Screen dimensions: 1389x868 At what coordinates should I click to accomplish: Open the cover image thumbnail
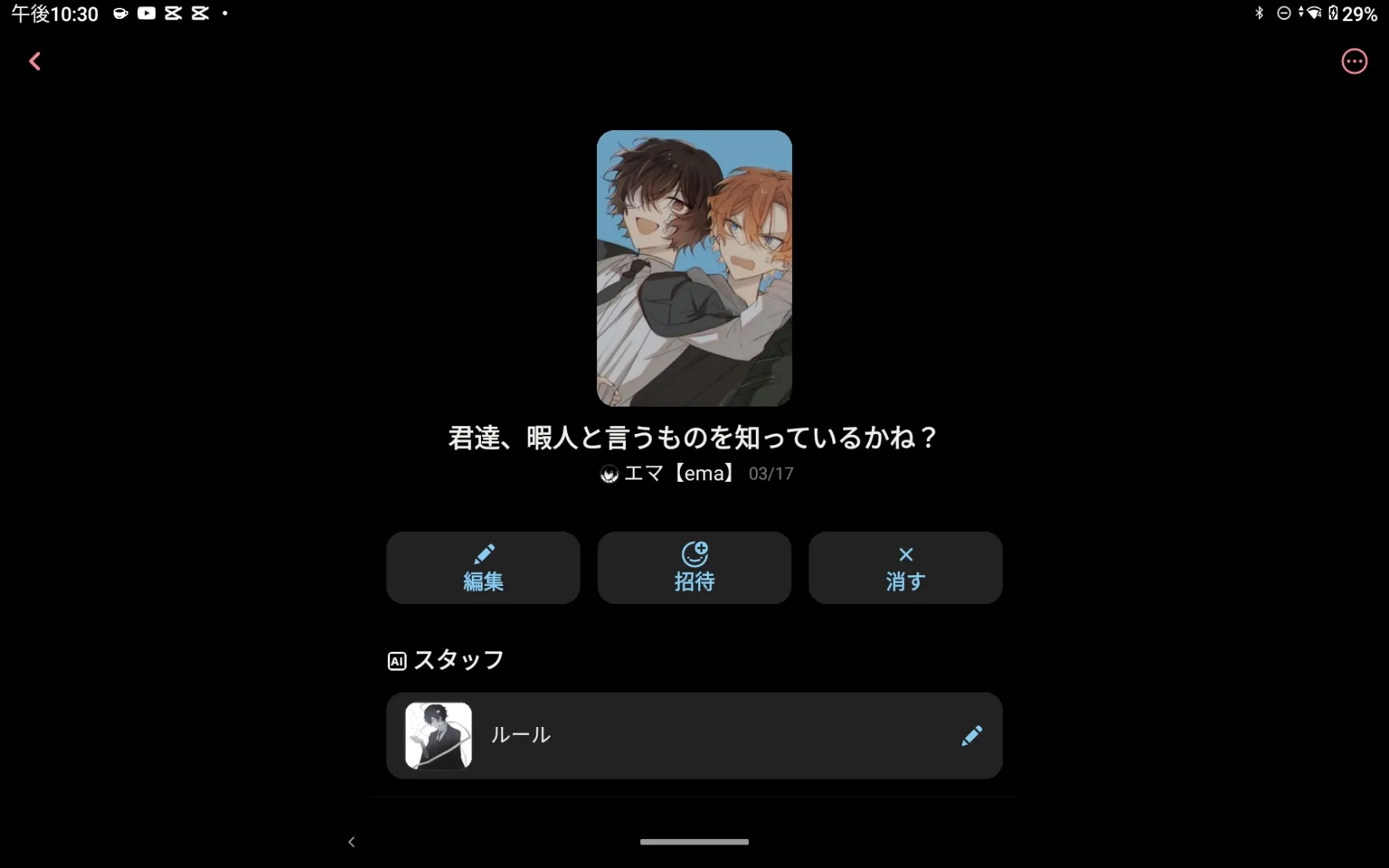point(694,268)
